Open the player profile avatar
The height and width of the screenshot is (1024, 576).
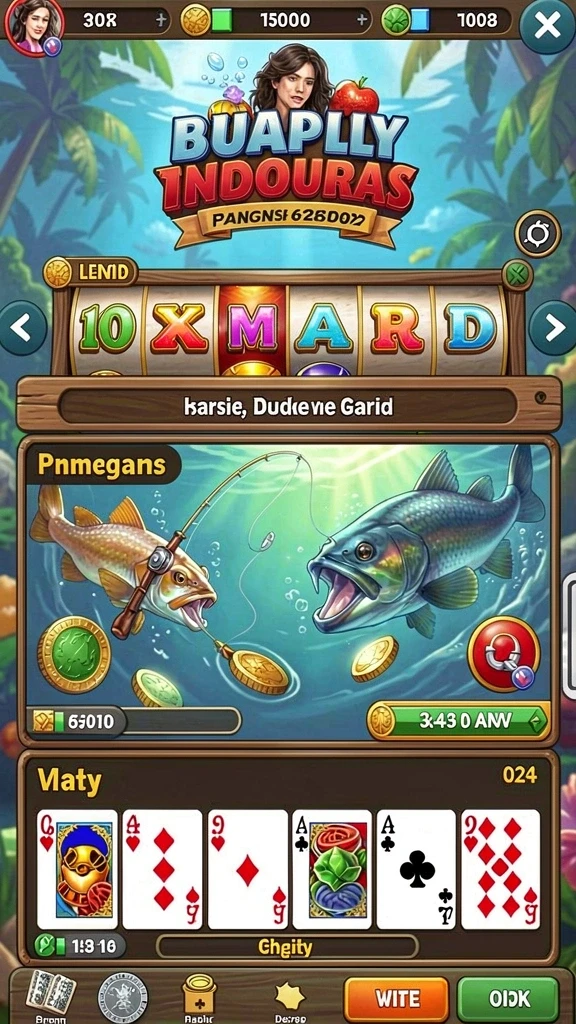click(x=34, y=25)
